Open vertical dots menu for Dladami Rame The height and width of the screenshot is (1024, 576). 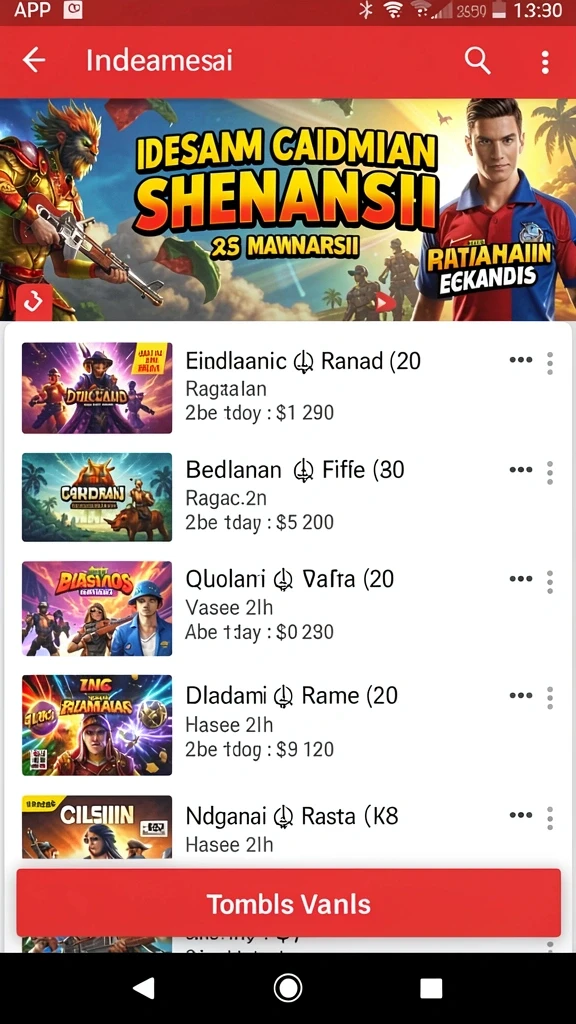(x=550, y=697)
